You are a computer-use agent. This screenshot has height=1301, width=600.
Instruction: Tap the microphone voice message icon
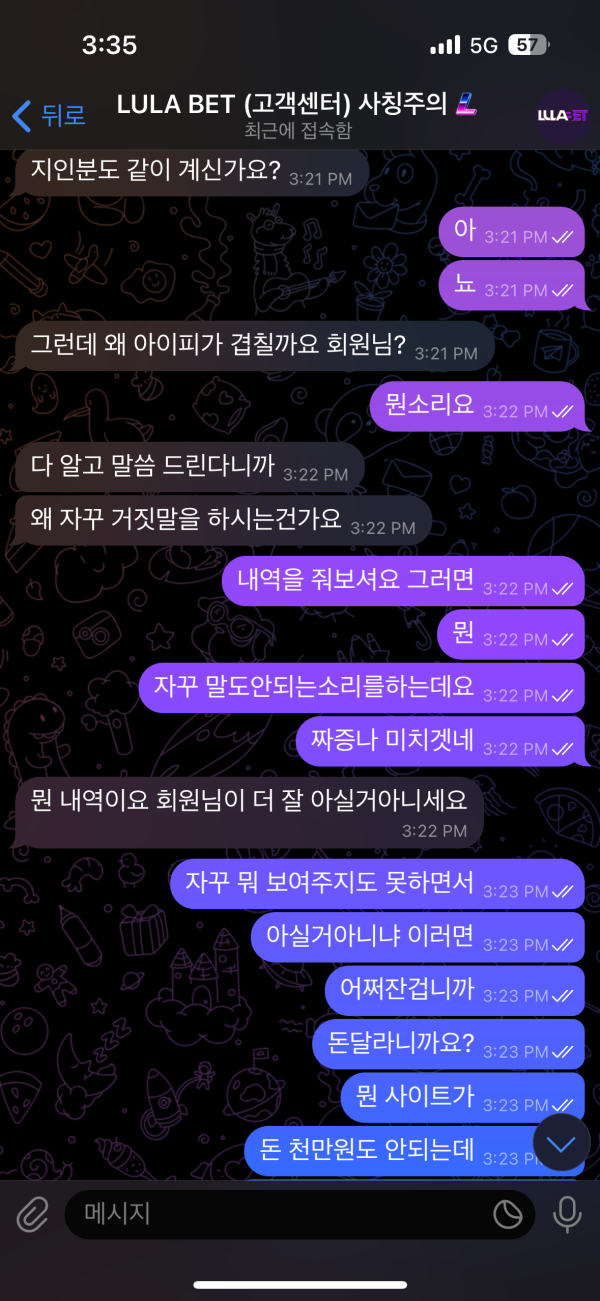[567, 1215]
